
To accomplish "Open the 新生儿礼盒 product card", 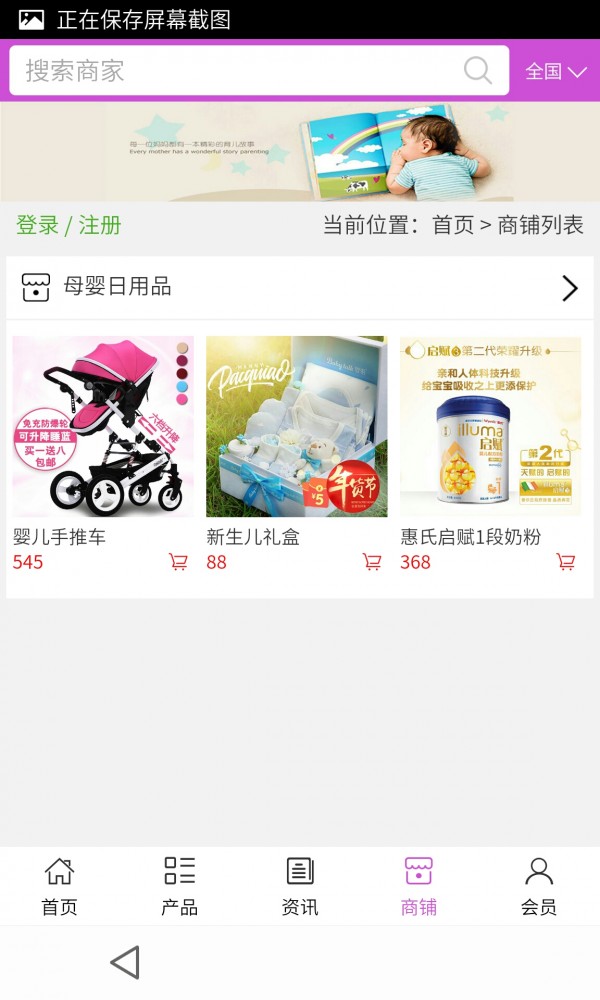I will (297, 427).
